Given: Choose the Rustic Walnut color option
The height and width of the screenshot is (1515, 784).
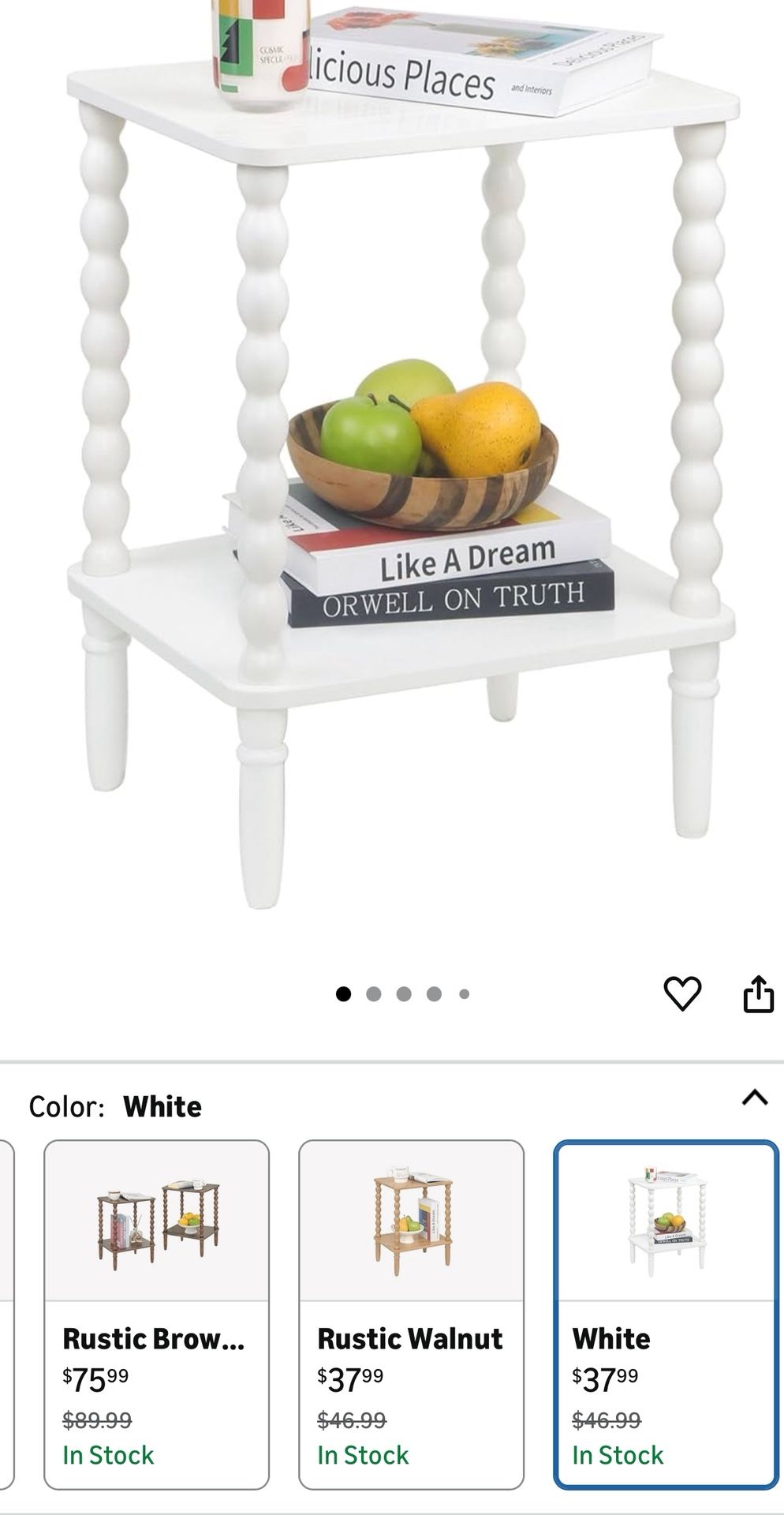Looking at the screenshot, I should coord(411,1314).
